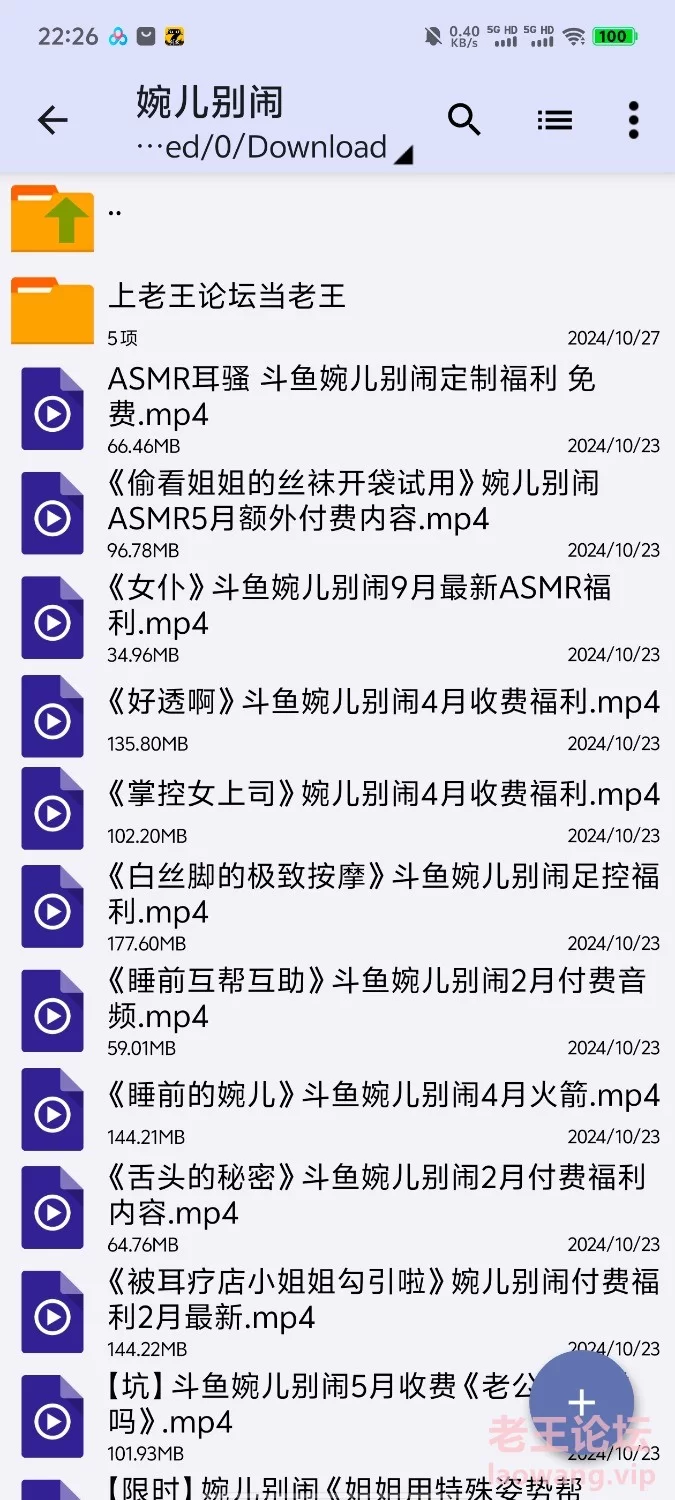The image size is (675, 1500).
Task: Open the 《舌头的秘密》 64.76MB video file
Action: (337, 1207)
